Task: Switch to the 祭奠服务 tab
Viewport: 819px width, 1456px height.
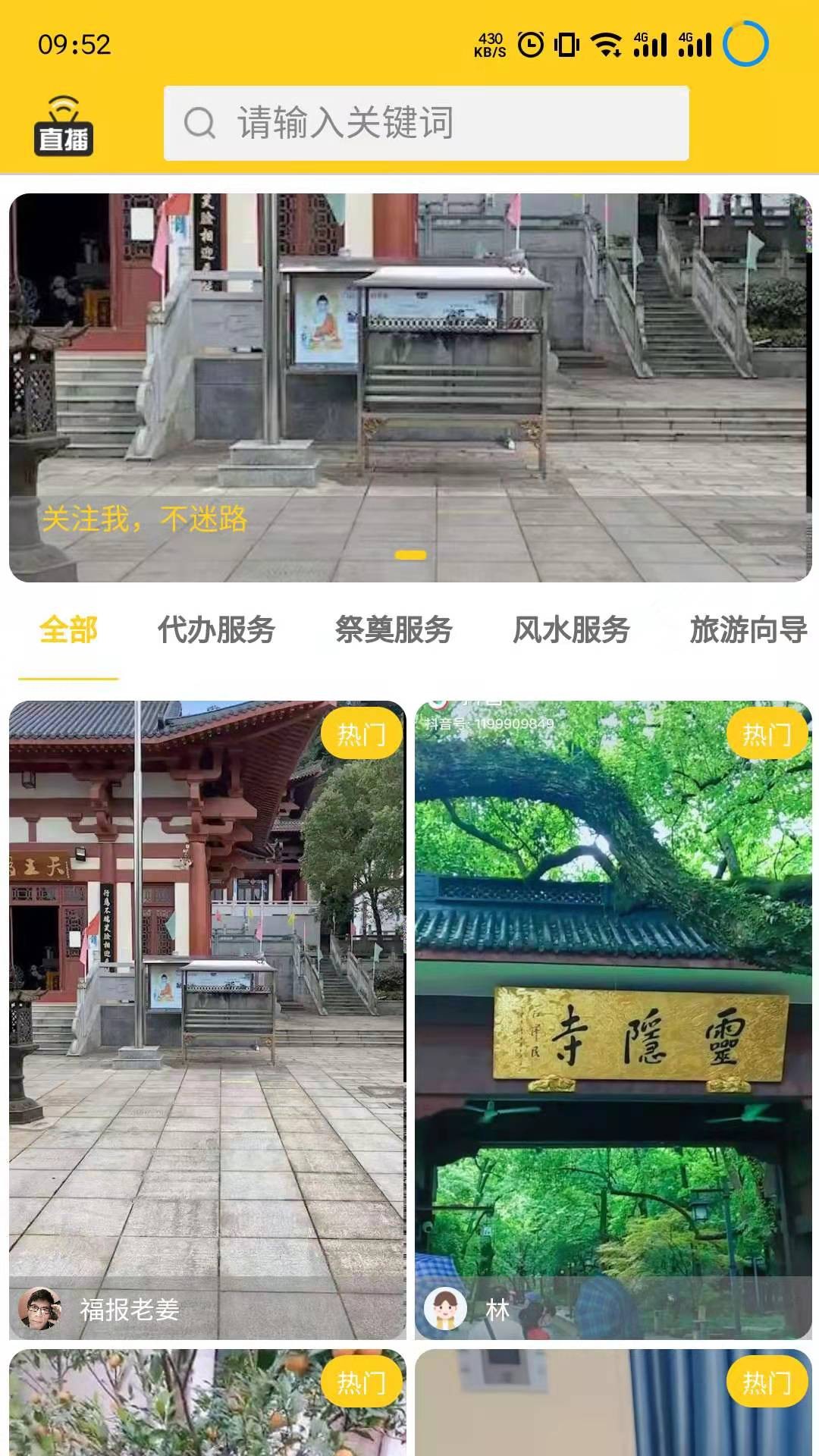Action: [x=394, y=630]
